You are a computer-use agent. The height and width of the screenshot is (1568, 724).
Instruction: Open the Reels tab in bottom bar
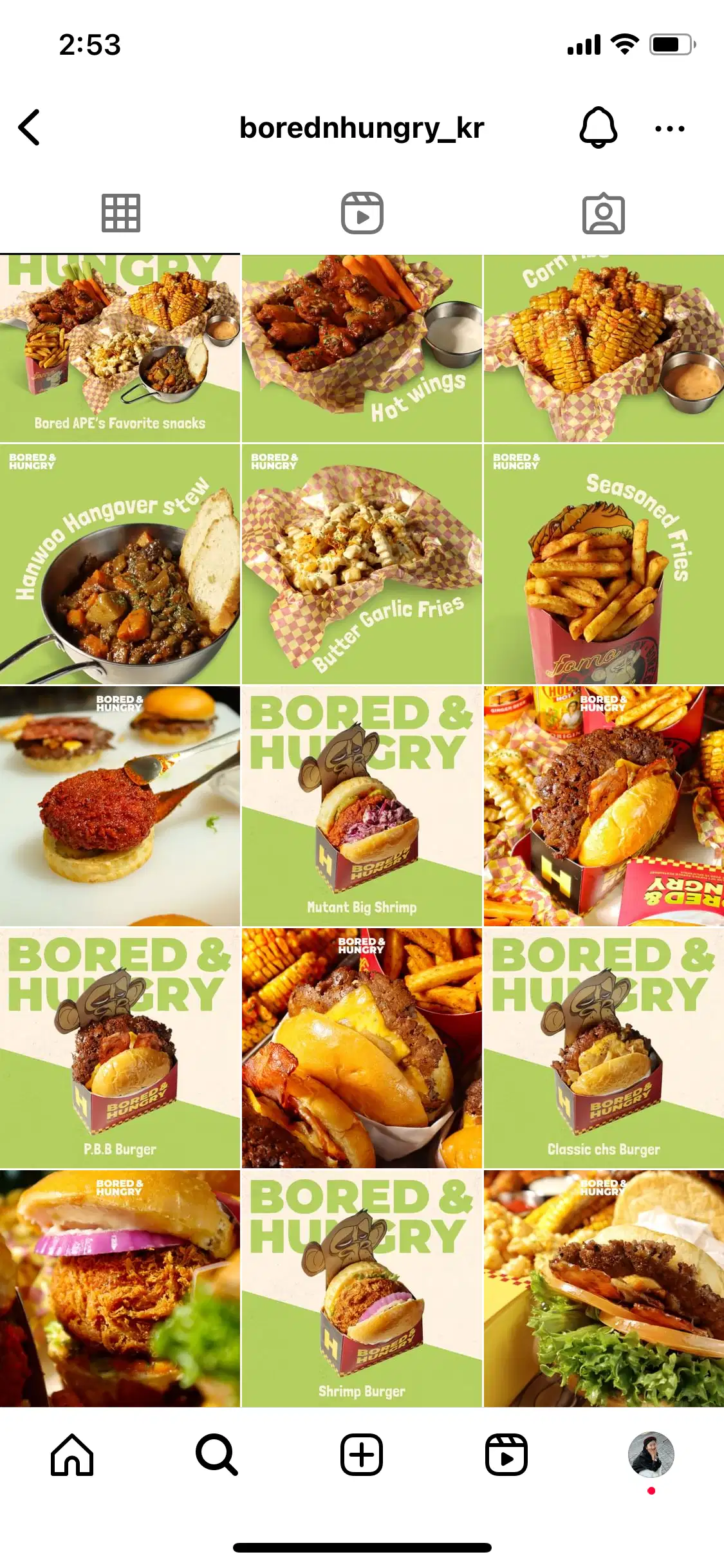tap(506, 1455)
